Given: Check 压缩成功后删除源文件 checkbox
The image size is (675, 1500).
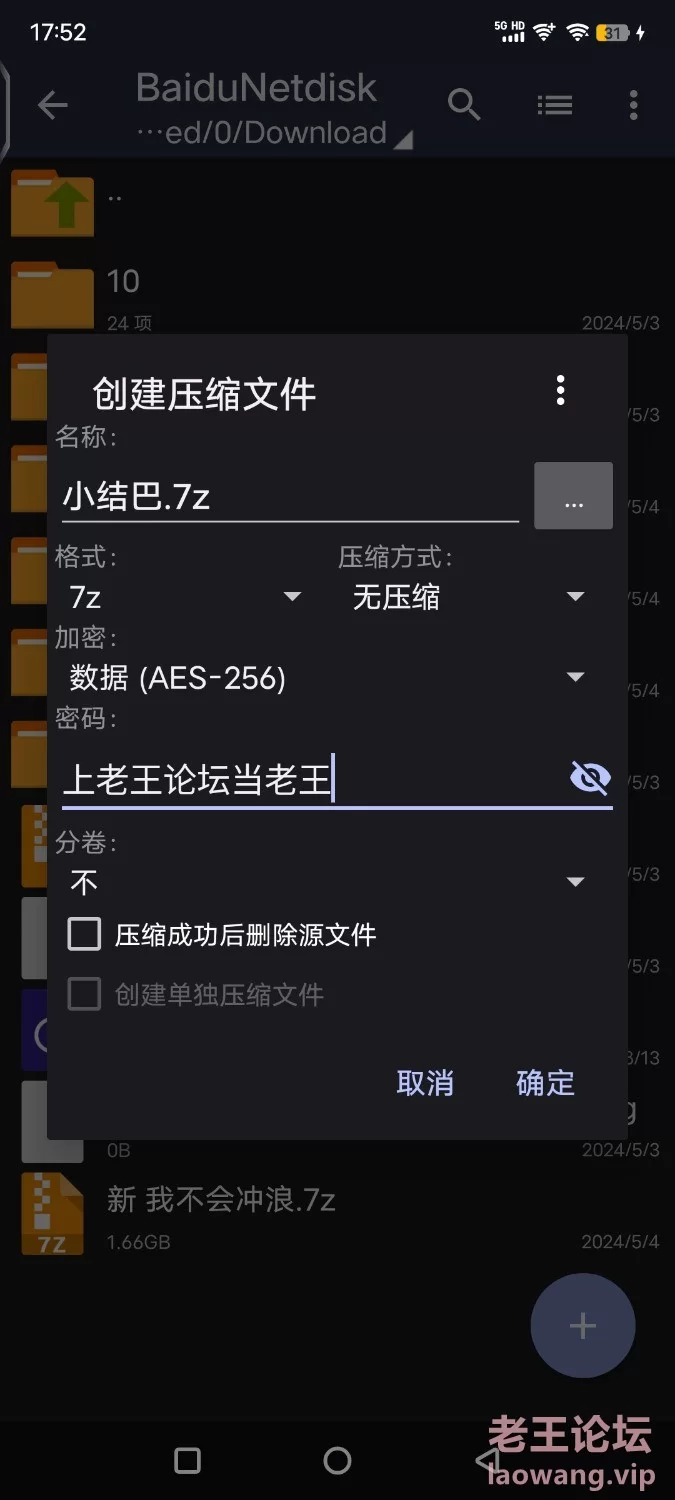Looking at the screenshot, I should [85, 935].
